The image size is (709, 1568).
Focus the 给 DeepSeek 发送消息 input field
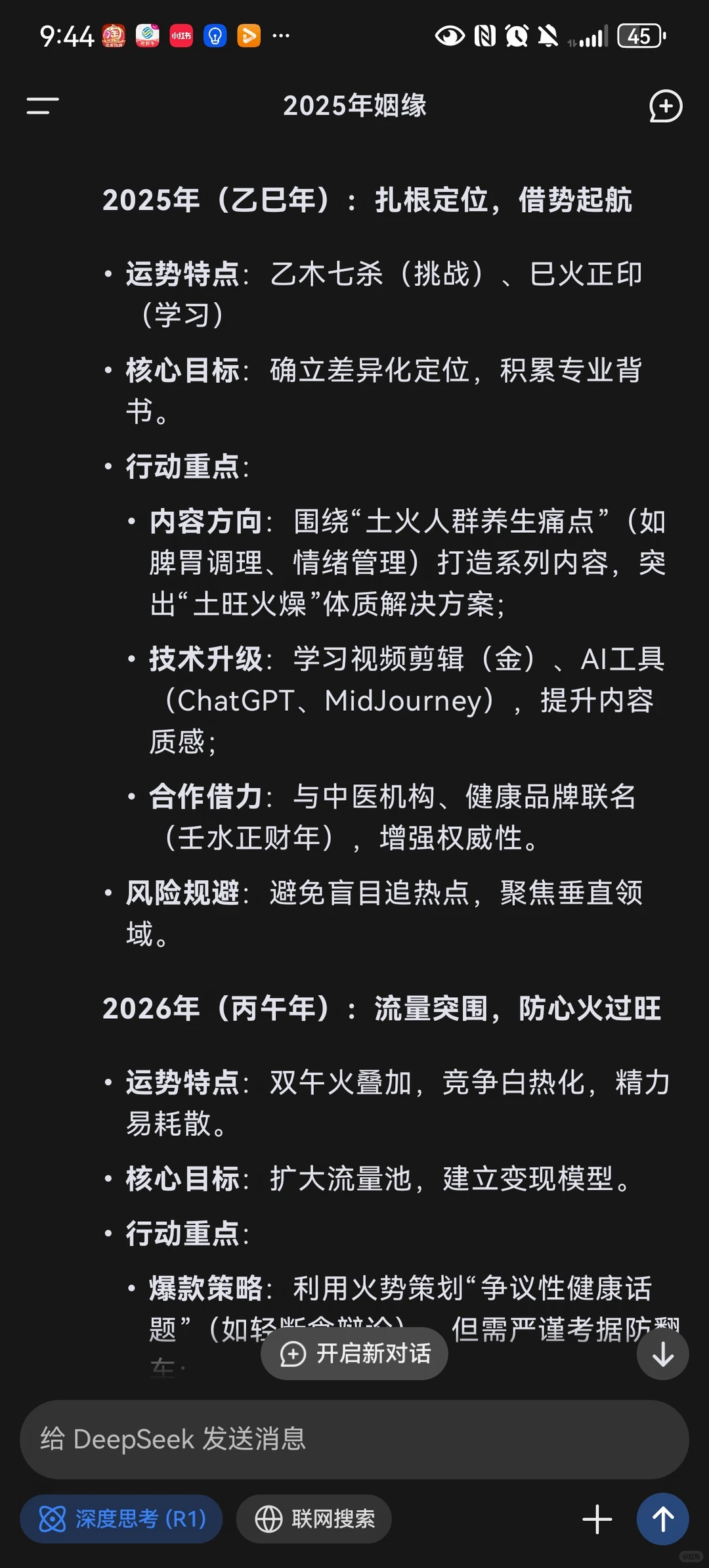coord(354,1439)
